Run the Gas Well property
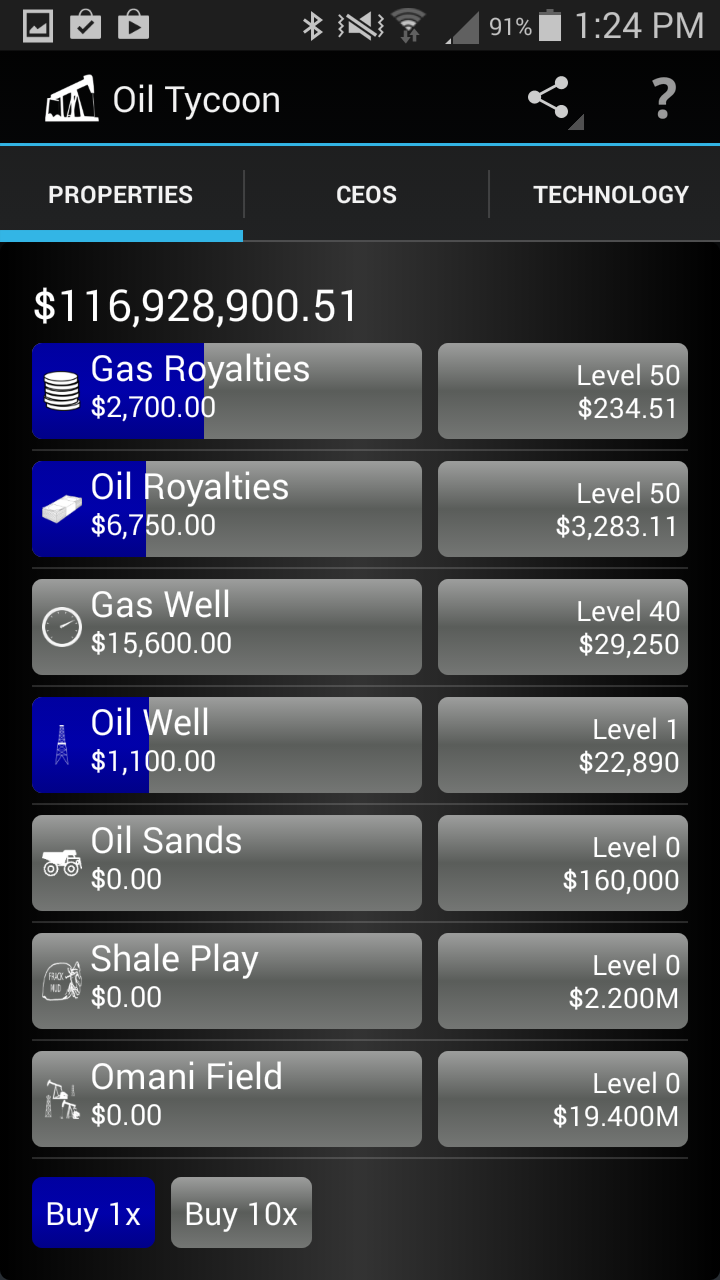Image resolution: width=720 pixels, height=1280 pixels. coord(227,627)
